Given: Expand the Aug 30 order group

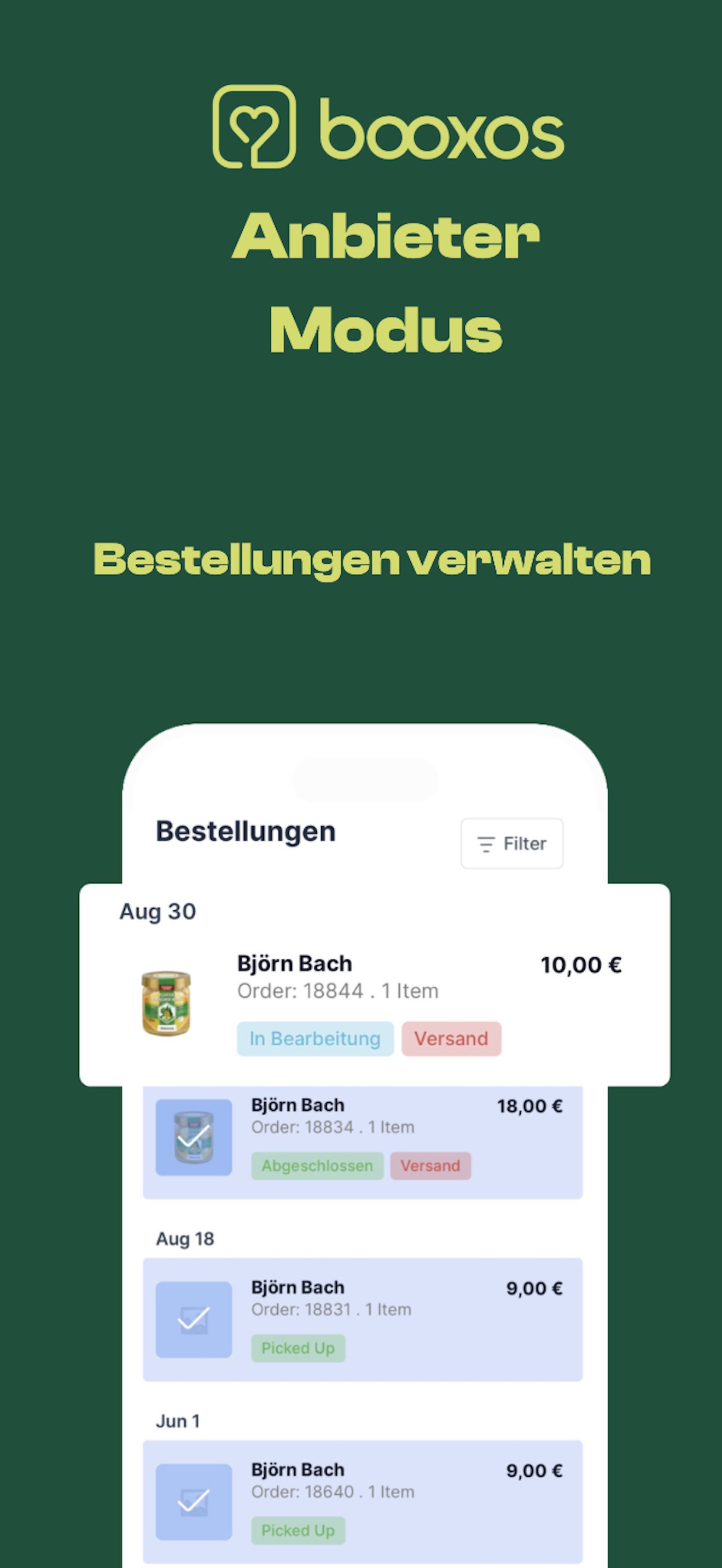Looking at the screenshot, I should pos(158,912).
